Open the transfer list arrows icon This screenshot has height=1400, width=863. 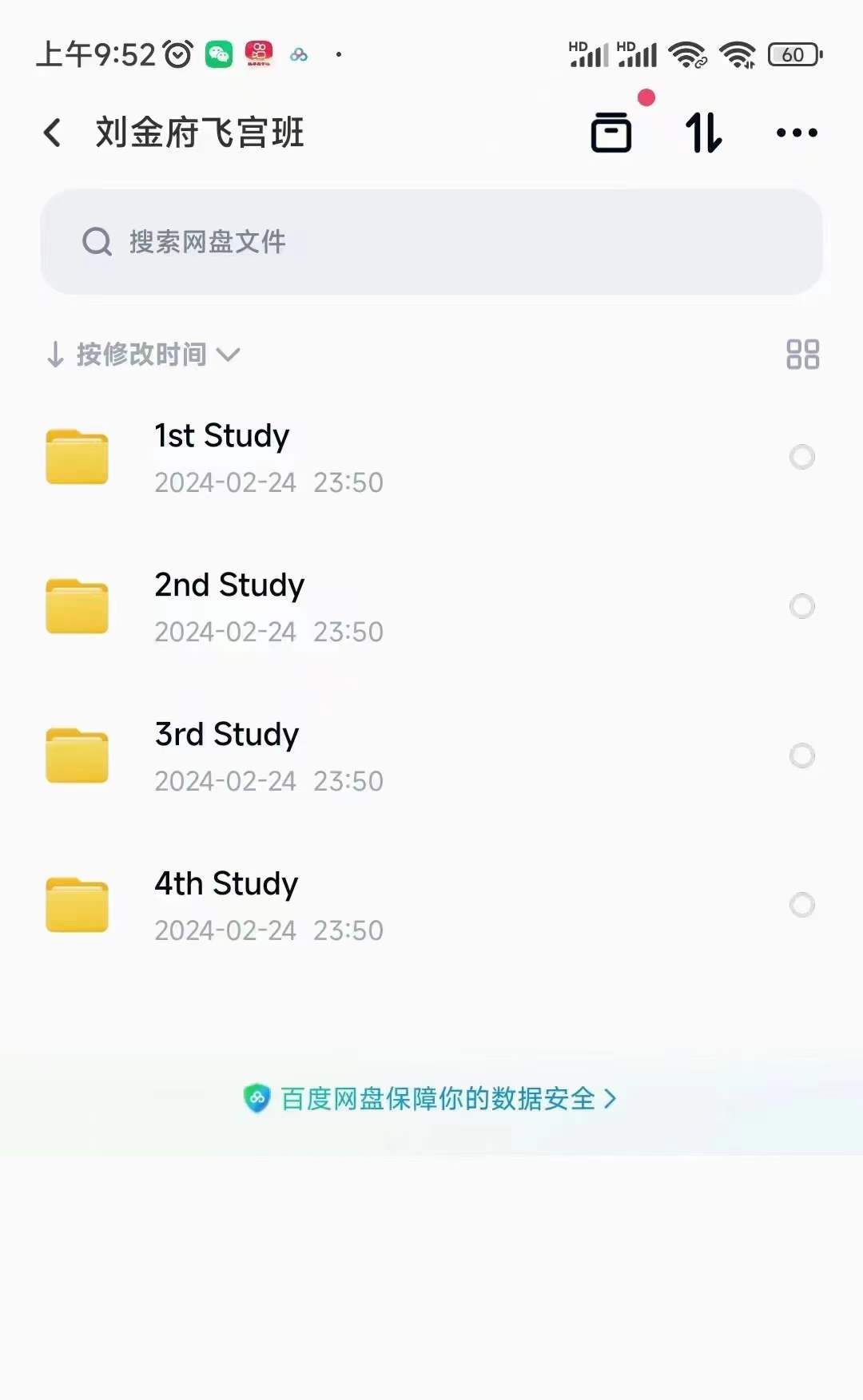pos(704,133)
